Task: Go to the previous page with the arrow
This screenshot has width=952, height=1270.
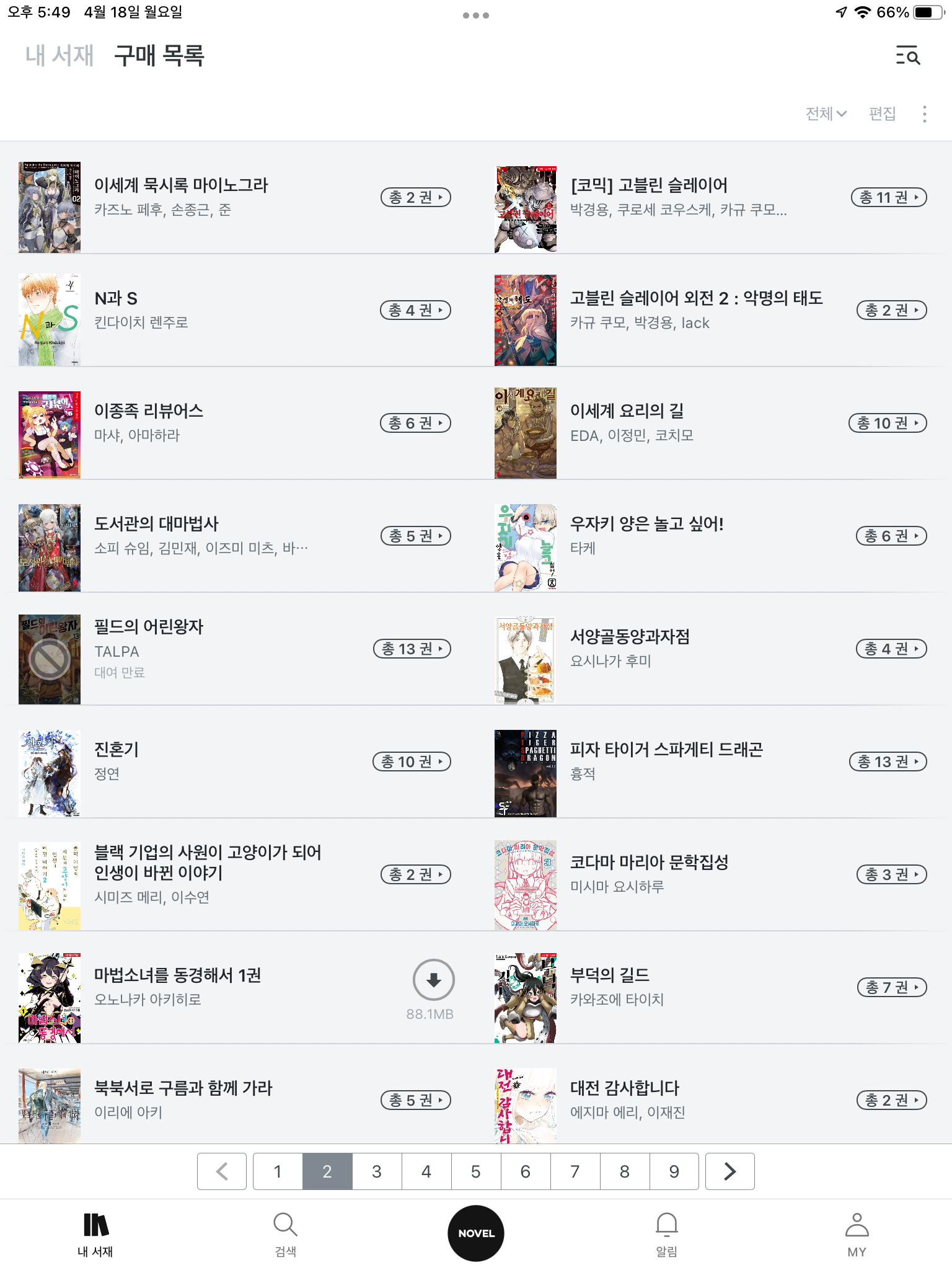Action: pos(222,1171)
